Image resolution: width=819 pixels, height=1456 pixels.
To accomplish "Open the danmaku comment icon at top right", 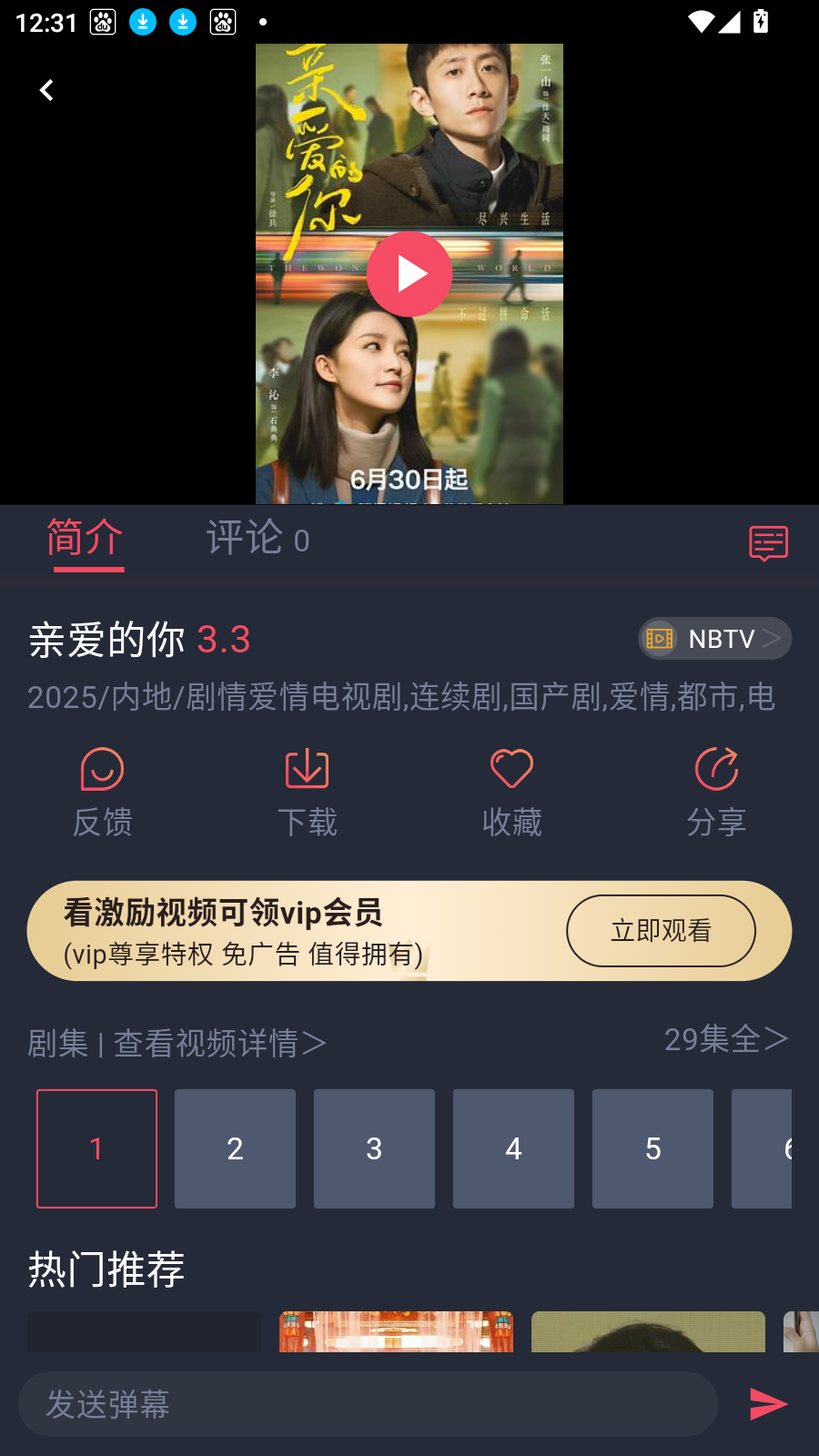I will [767, 543].
